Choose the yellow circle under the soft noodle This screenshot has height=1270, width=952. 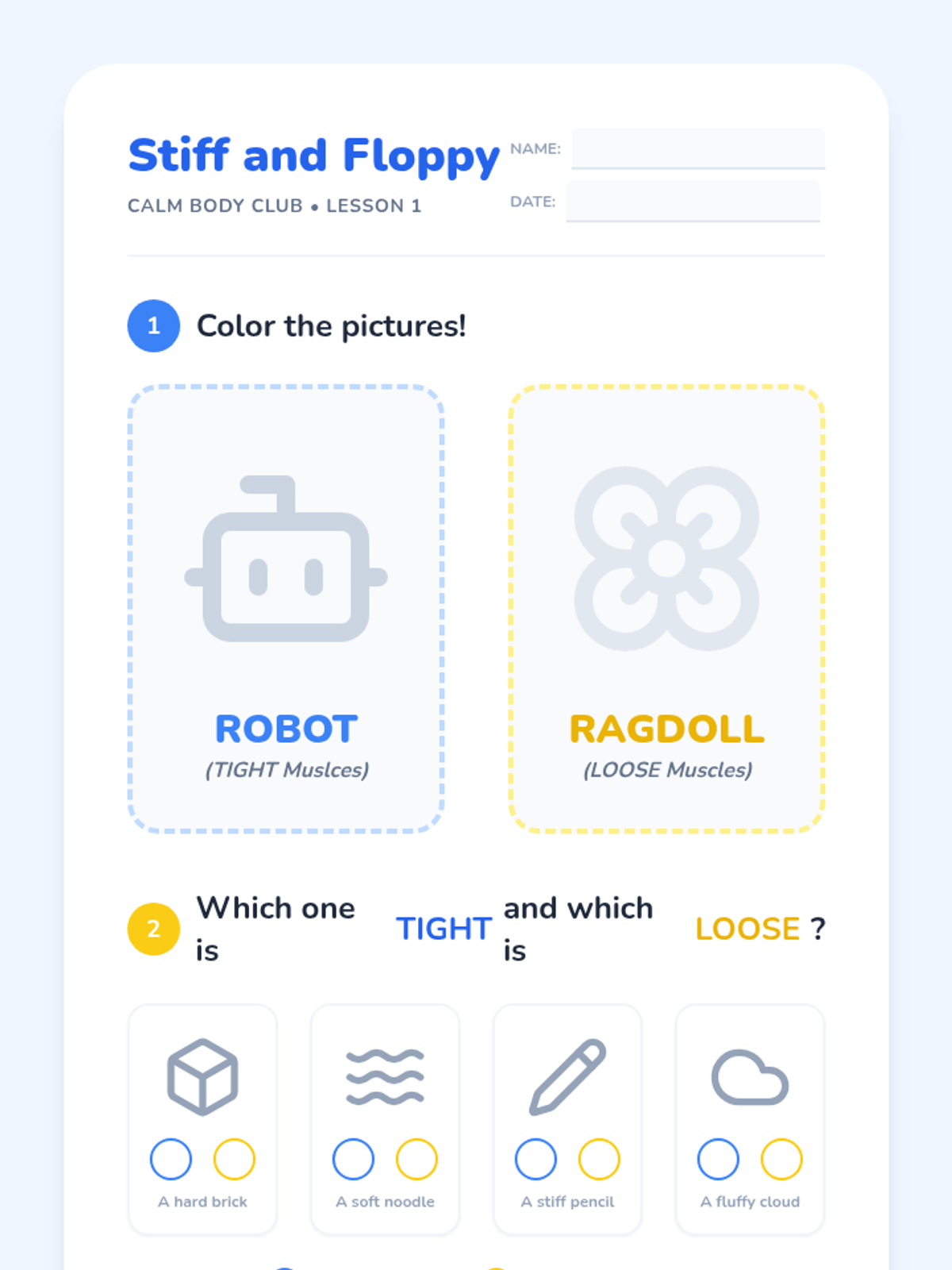[x=416, y=1159]
